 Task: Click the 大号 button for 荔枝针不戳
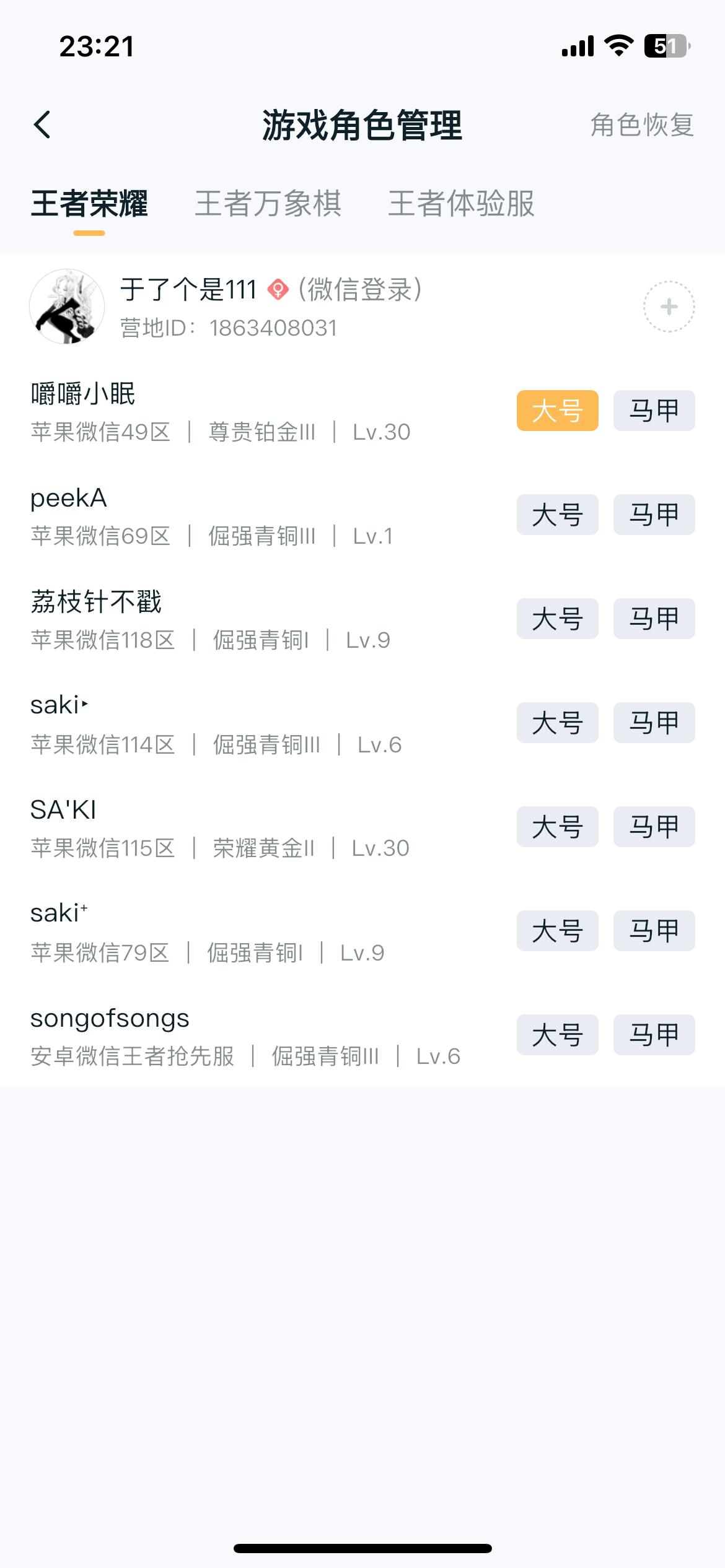point(556,619)
